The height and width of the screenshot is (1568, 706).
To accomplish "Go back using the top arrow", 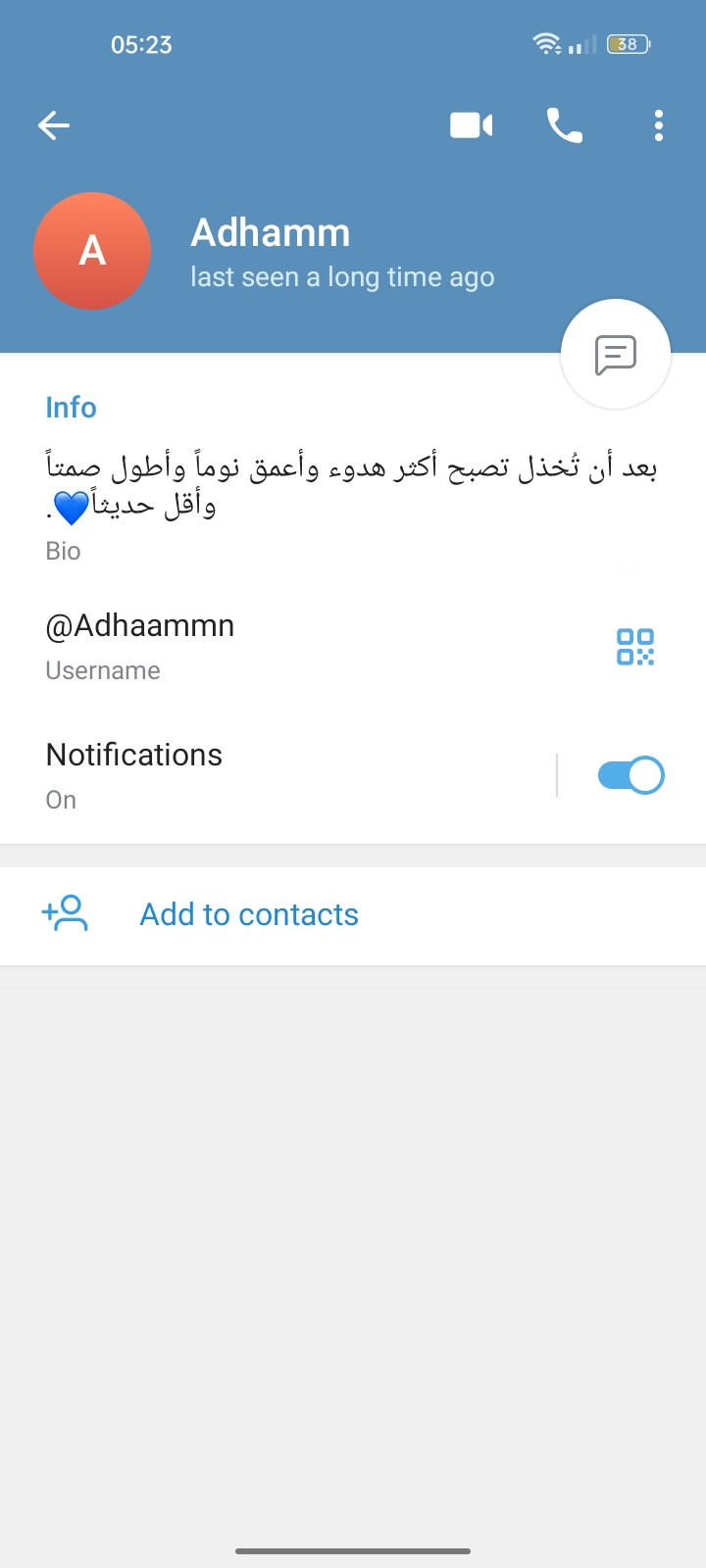I will 54,125.
